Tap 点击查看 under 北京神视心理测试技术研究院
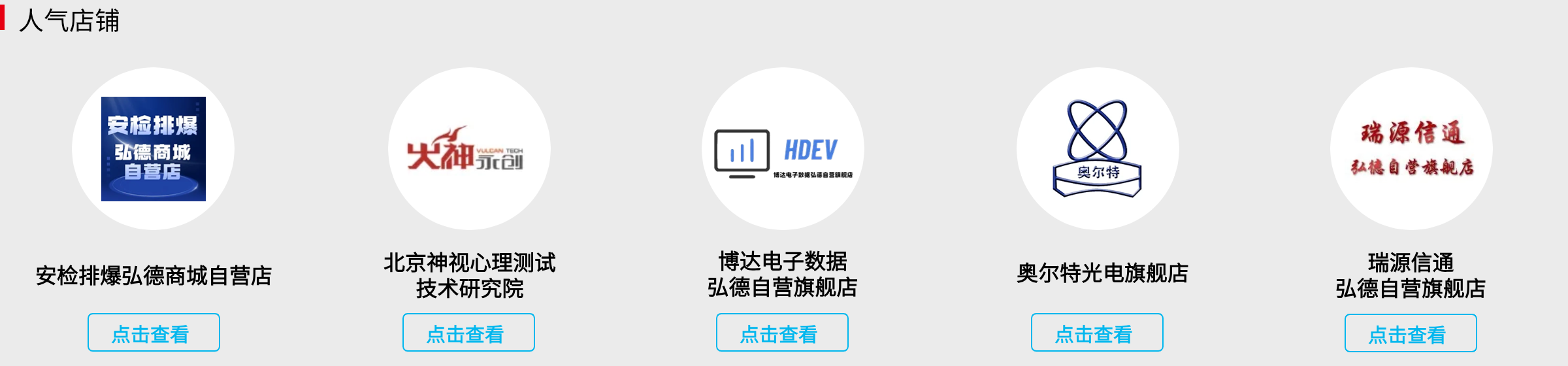 tap(468, 333)
